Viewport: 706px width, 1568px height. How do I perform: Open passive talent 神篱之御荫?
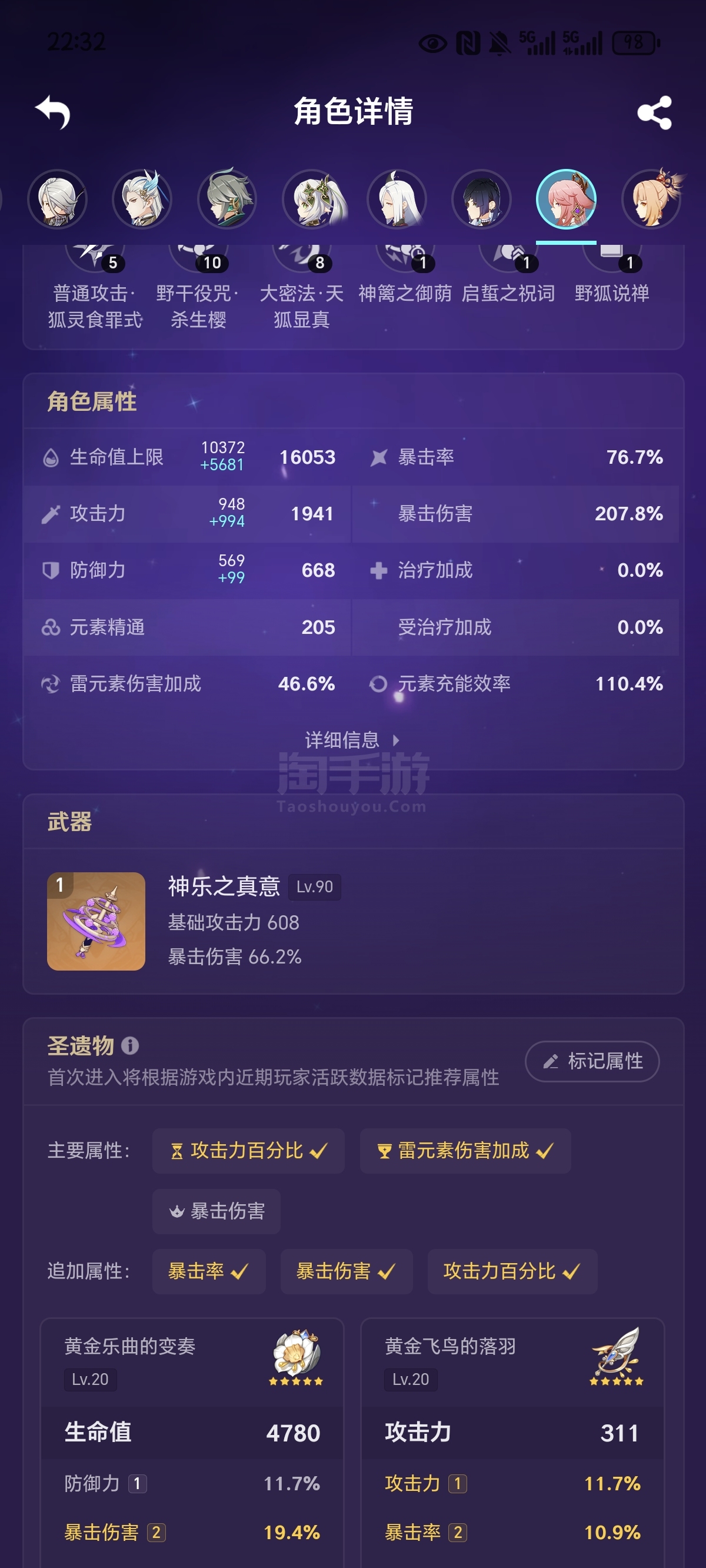click(405, 274)
